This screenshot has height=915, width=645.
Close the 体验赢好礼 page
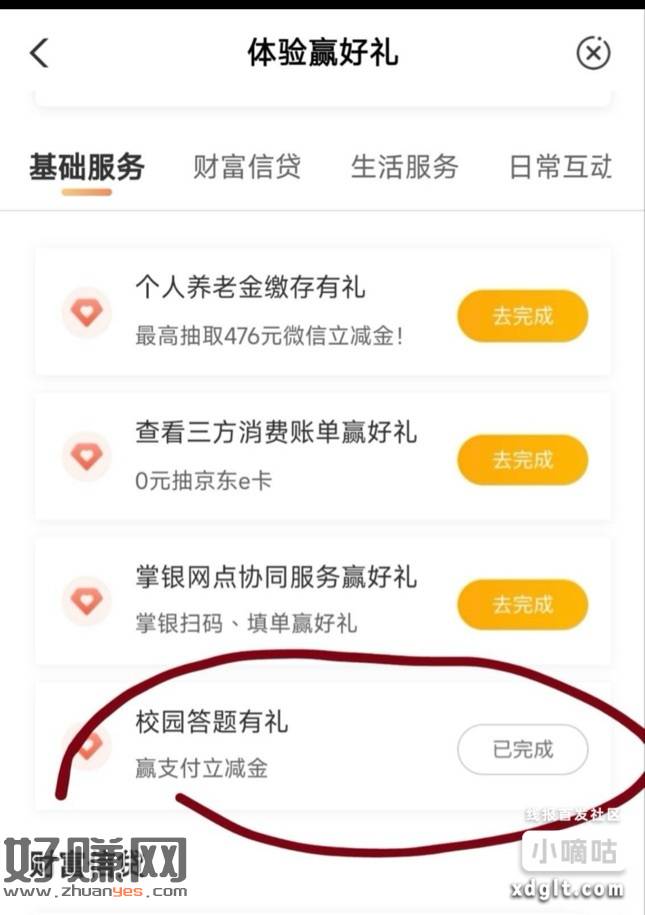(593, 53)
